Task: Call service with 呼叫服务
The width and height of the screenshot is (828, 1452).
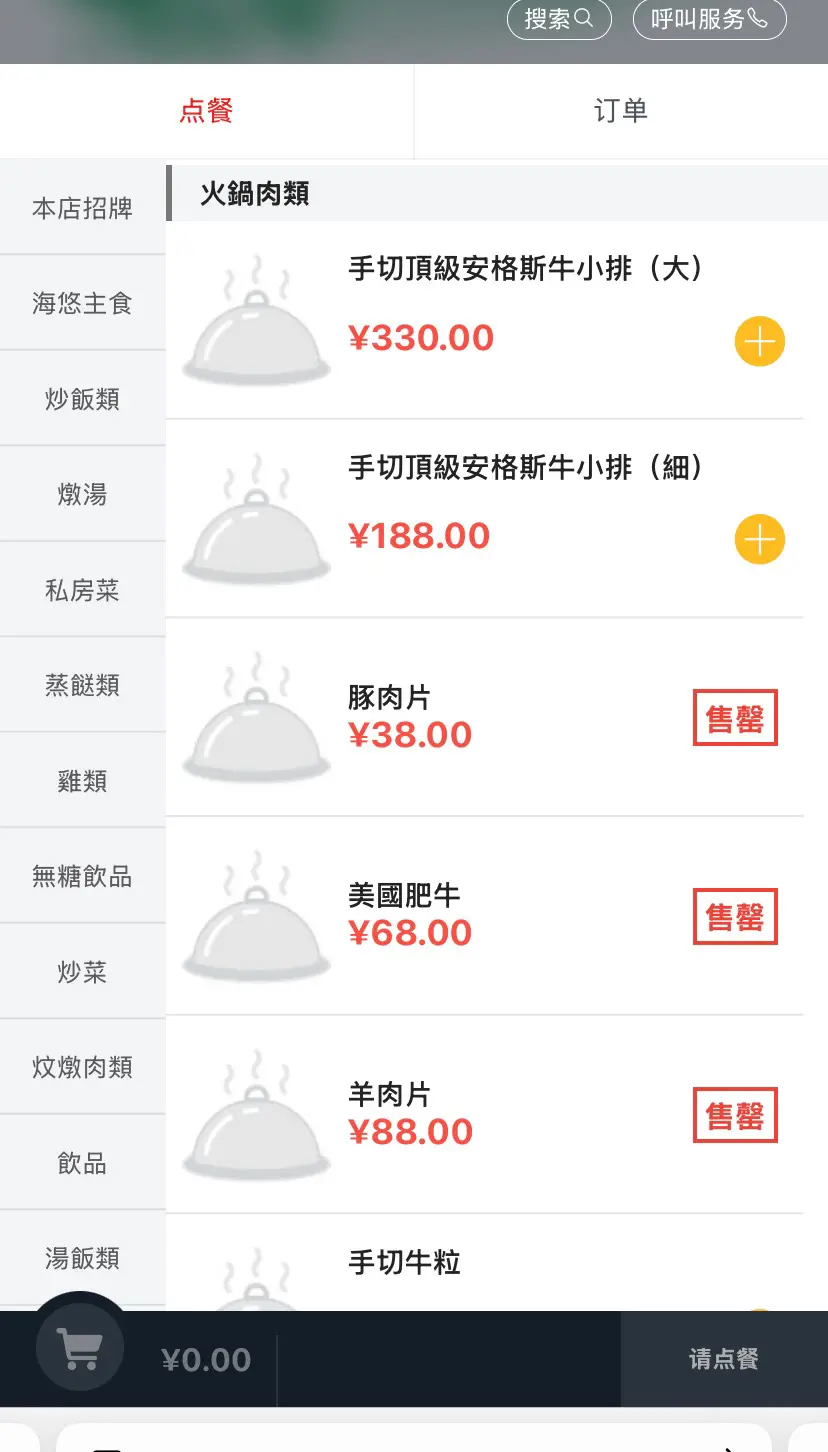Action: [x=709, y=19]
